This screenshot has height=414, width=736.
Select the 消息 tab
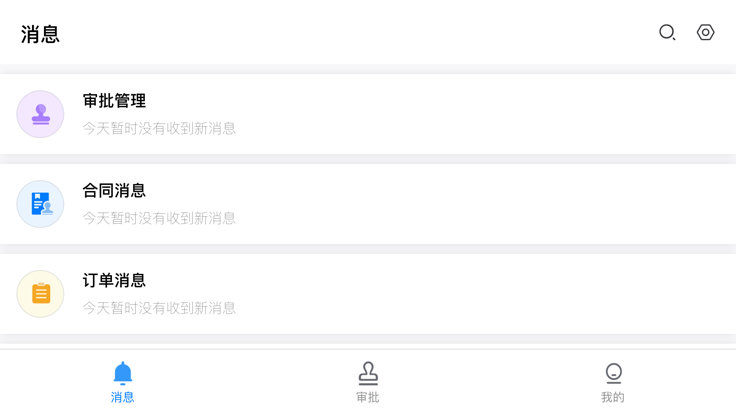pyautogui.click(x=123, y=382)
